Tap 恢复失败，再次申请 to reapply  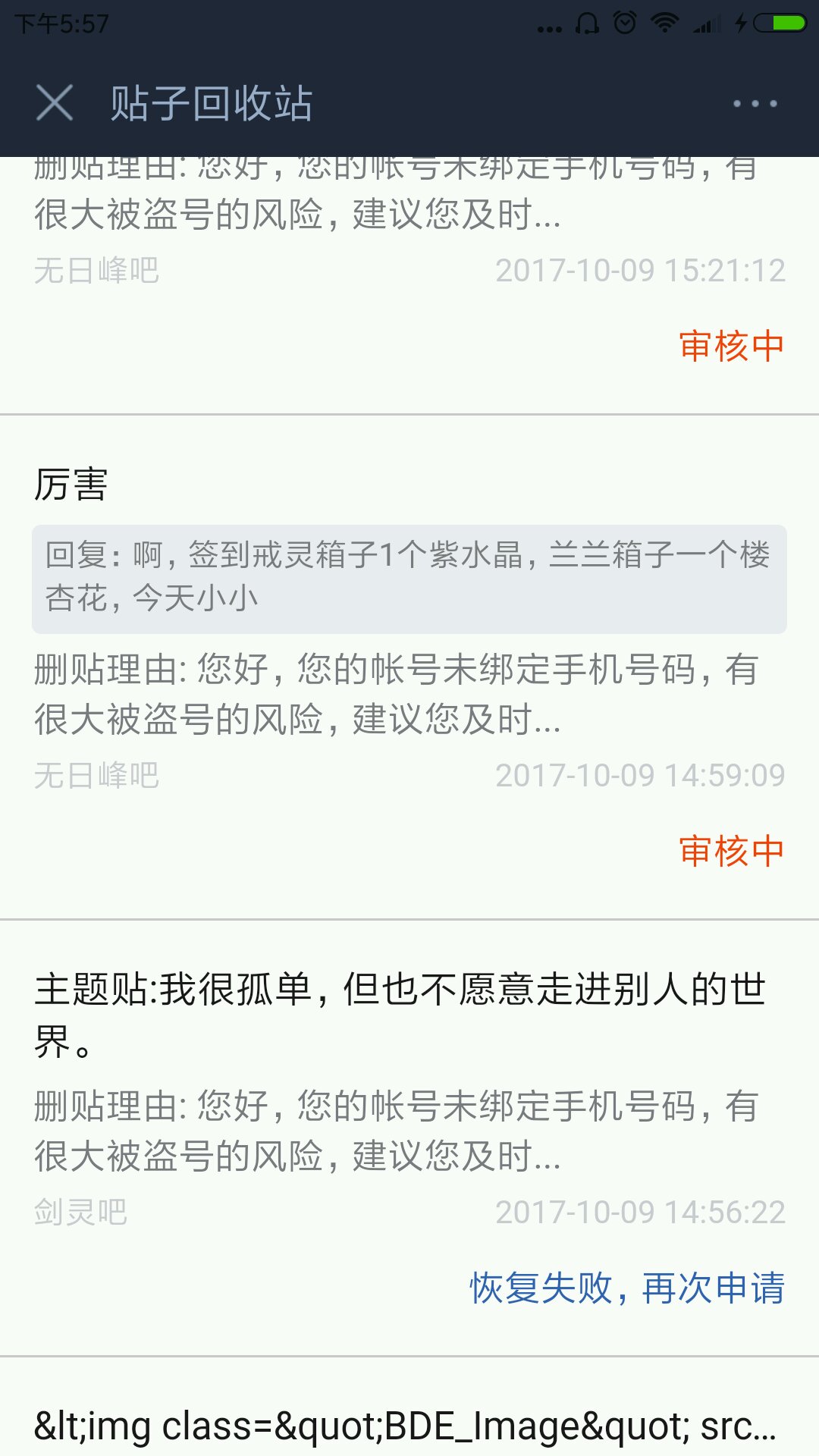pos(627,1288)
